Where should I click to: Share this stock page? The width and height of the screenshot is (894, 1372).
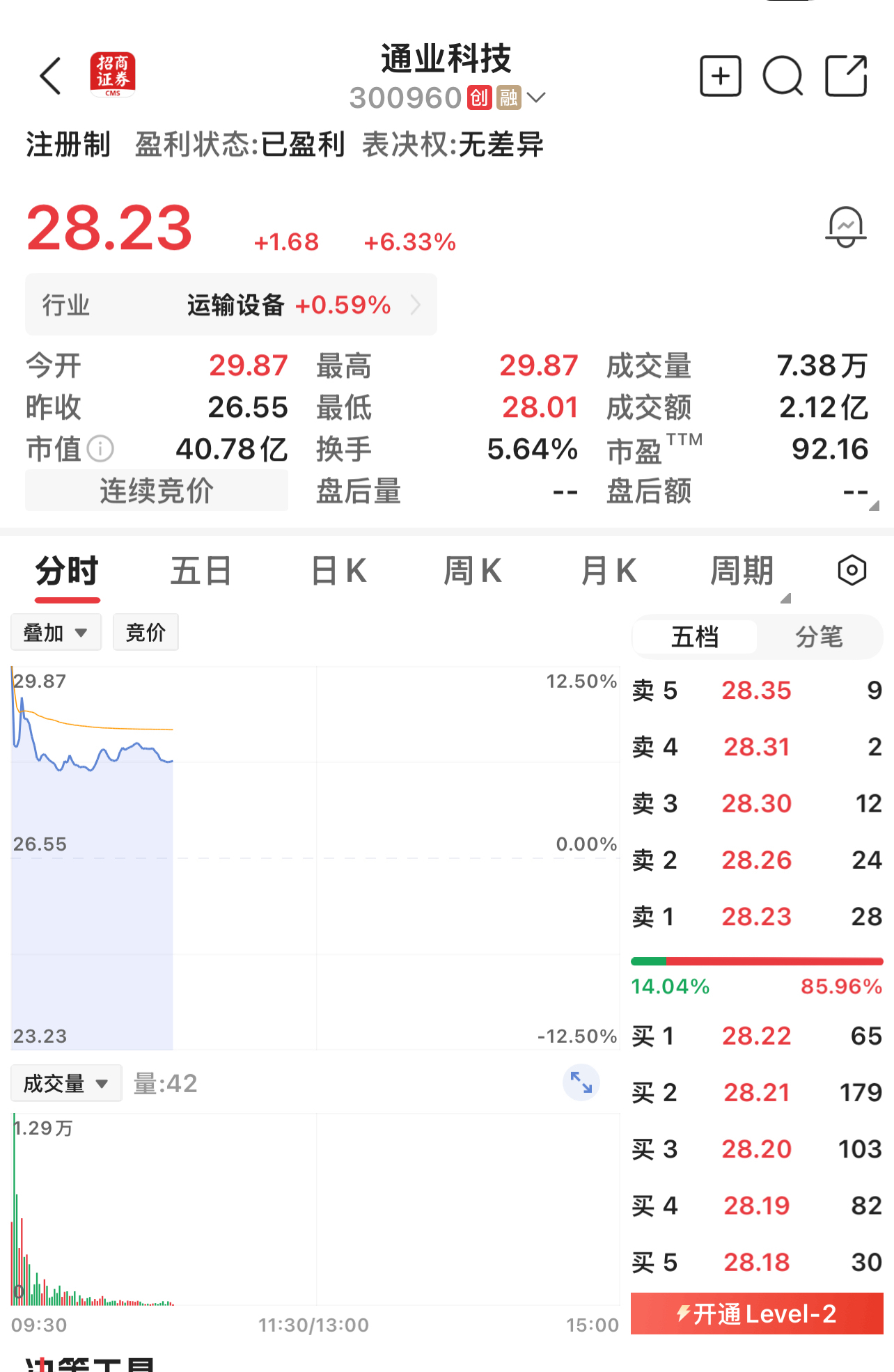(x=846, y=76)
